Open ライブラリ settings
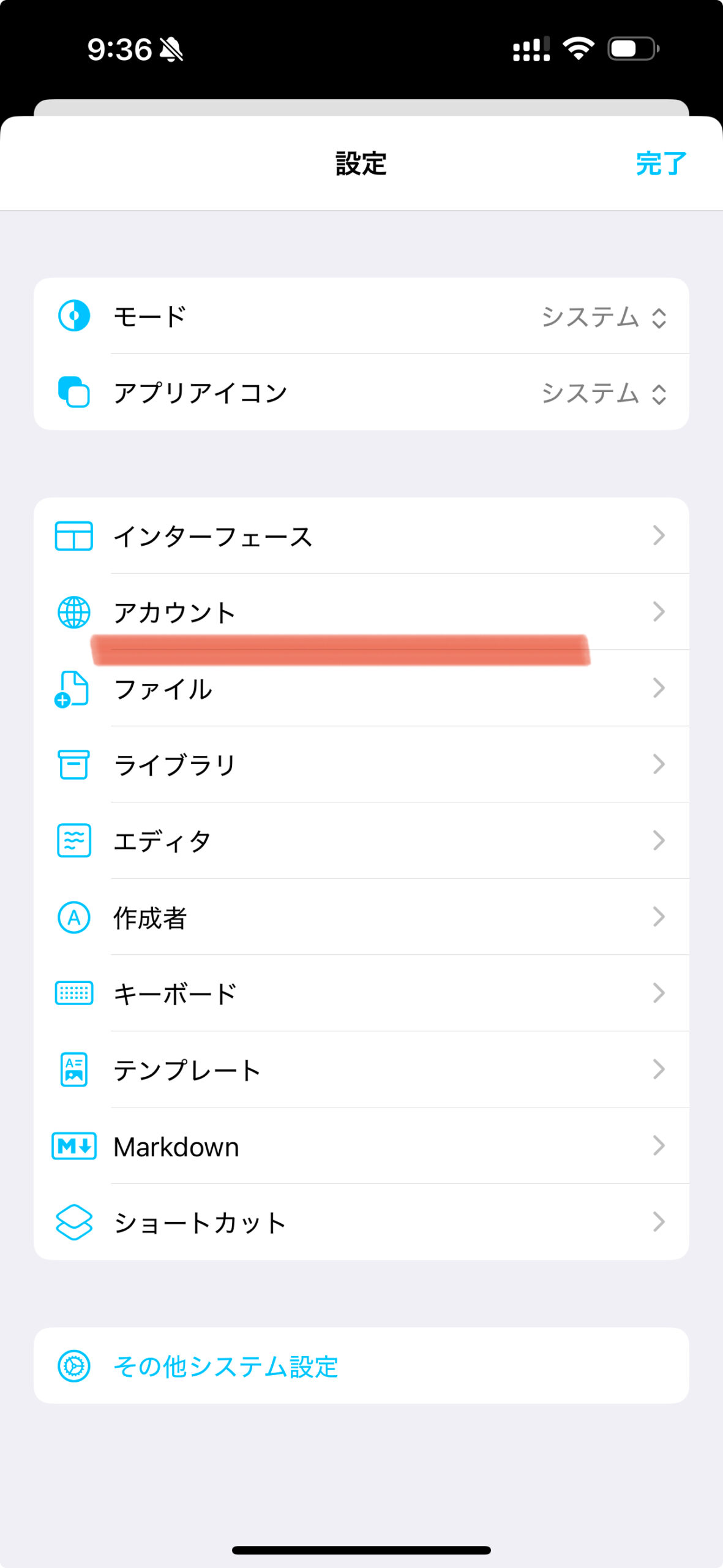The image size is (723, 1568). coord(361,764)
